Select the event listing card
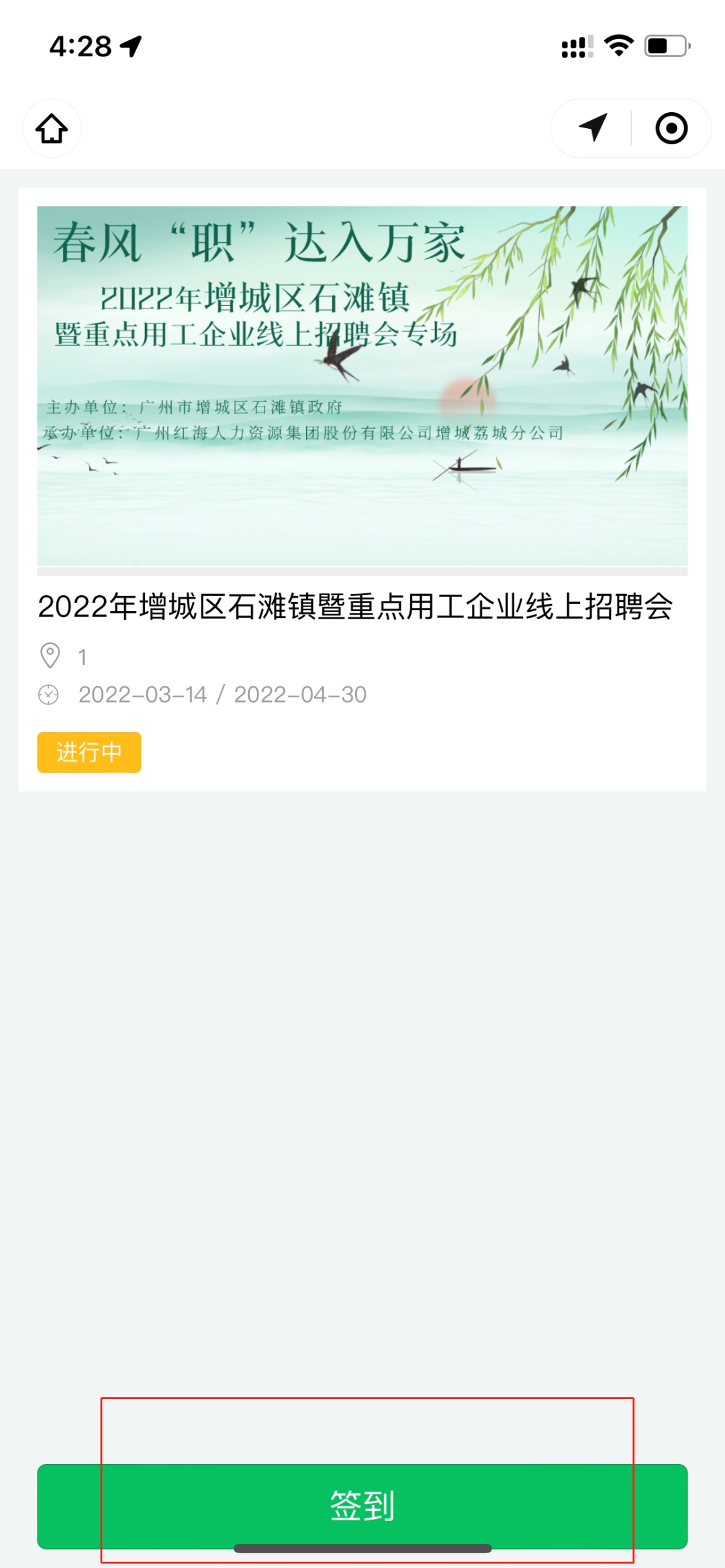This screenshot has height=1568, width=725. point(362,490)
